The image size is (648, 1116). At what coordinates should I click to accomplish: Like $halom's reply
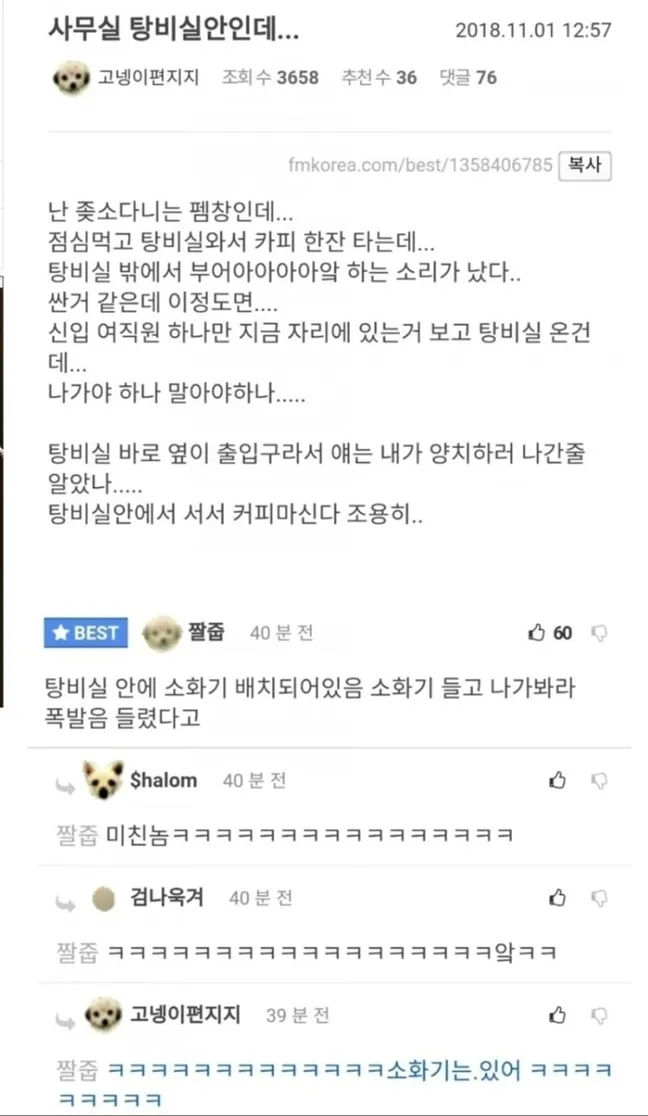point(558,781)
